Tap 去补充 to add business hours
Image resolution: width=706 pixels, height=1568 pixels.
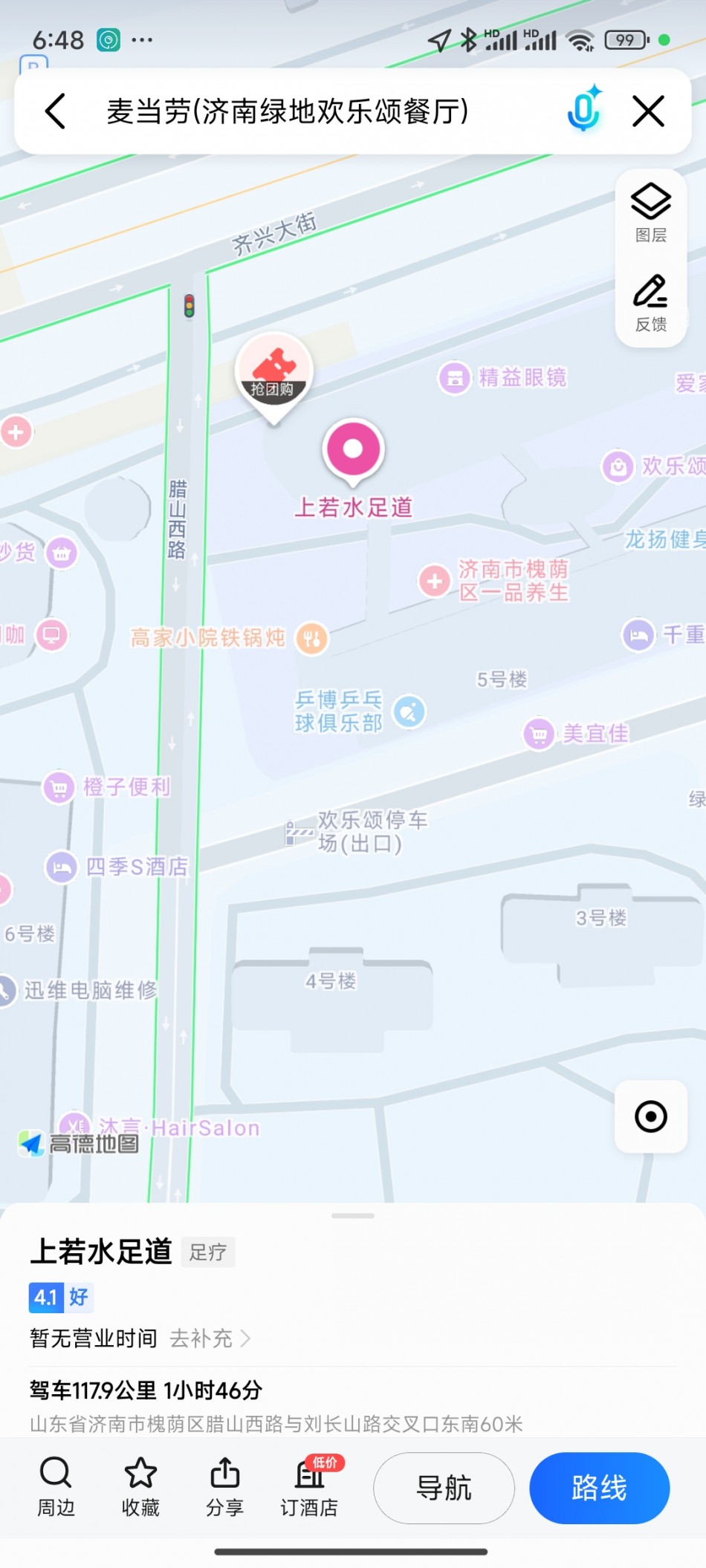210,1338
